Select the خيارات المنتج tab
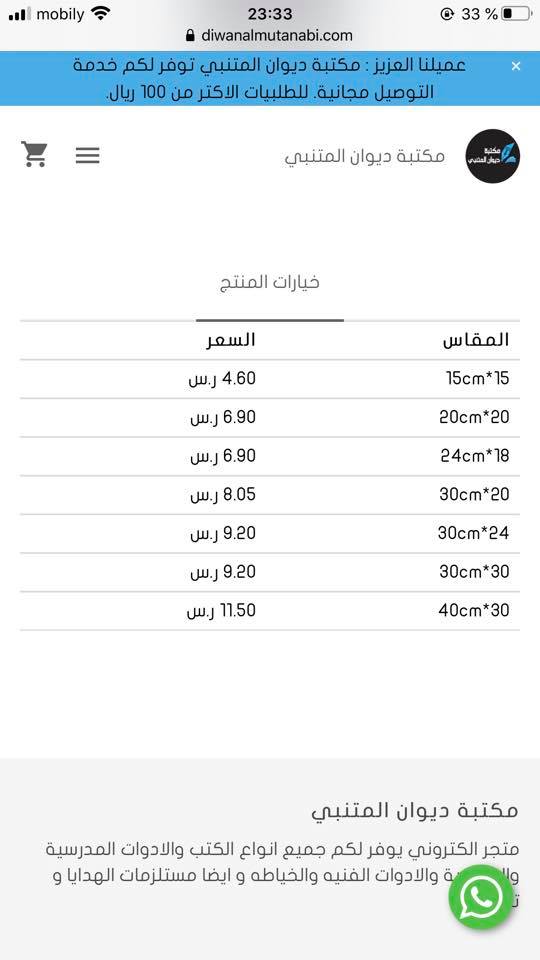540x960 pixels. (x=270, y=283)
